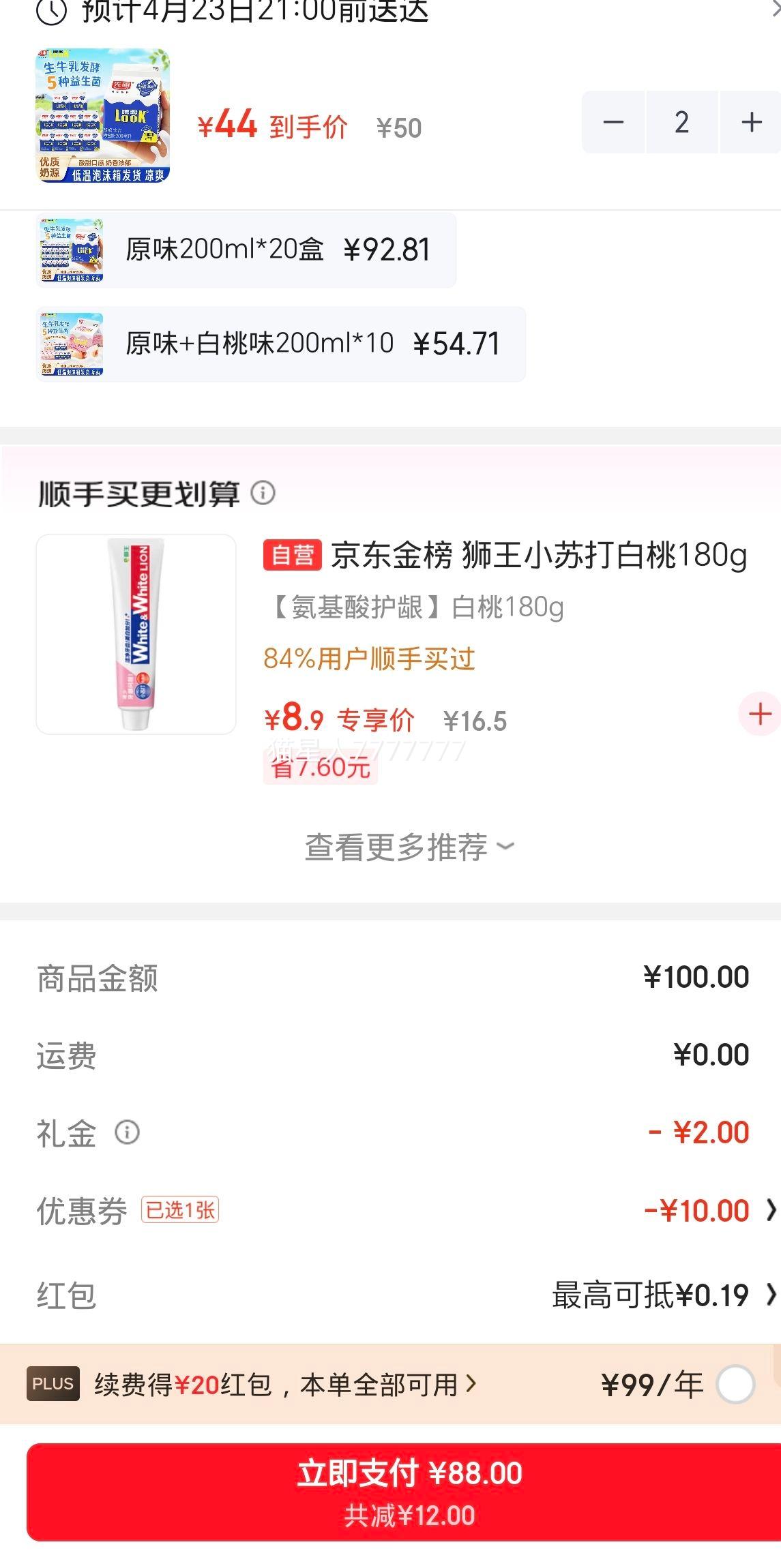Select the 原味200ml*20盒 variant
Viewport: 781px width, 1568px height.
246,250
